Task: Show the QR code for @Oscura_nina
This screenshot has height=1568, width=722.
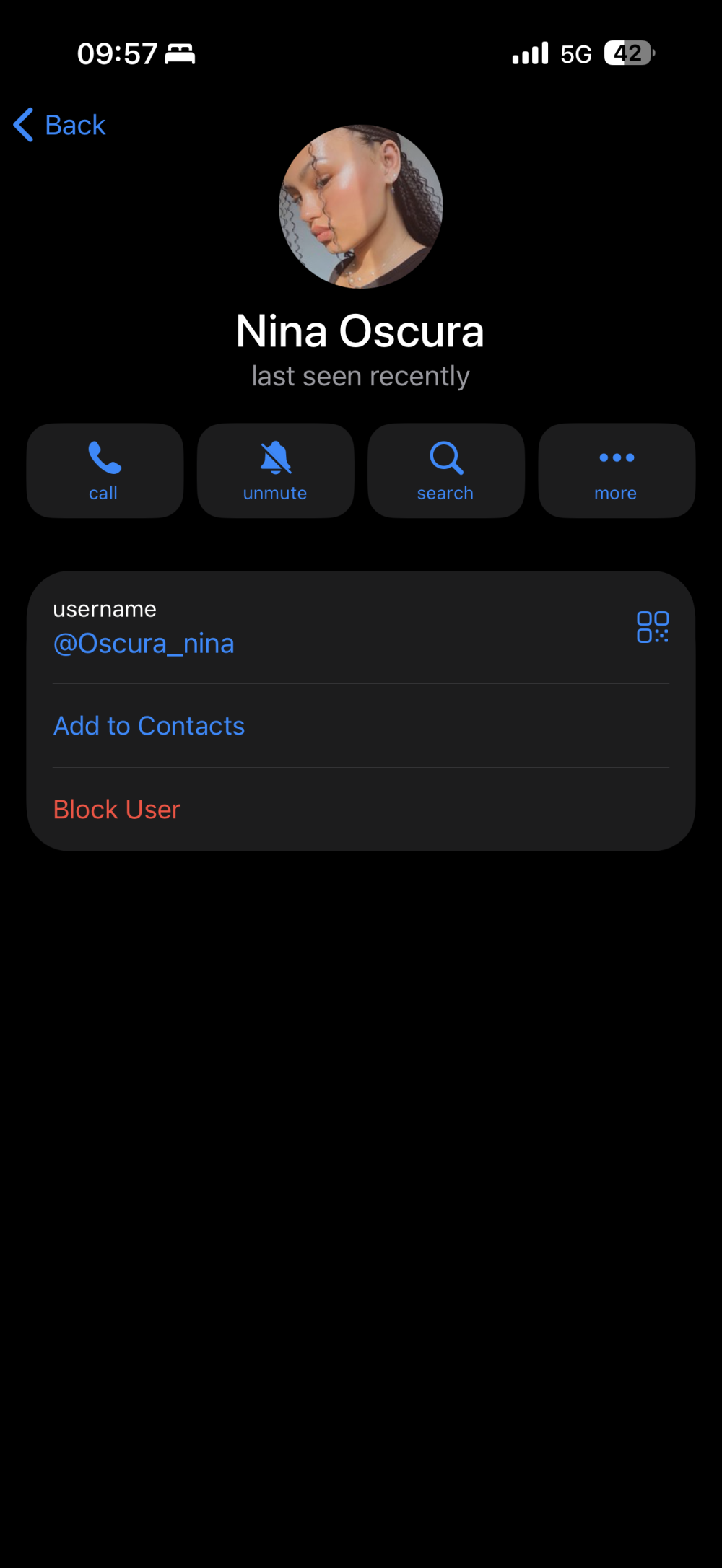Action: (x=652, y=627)
